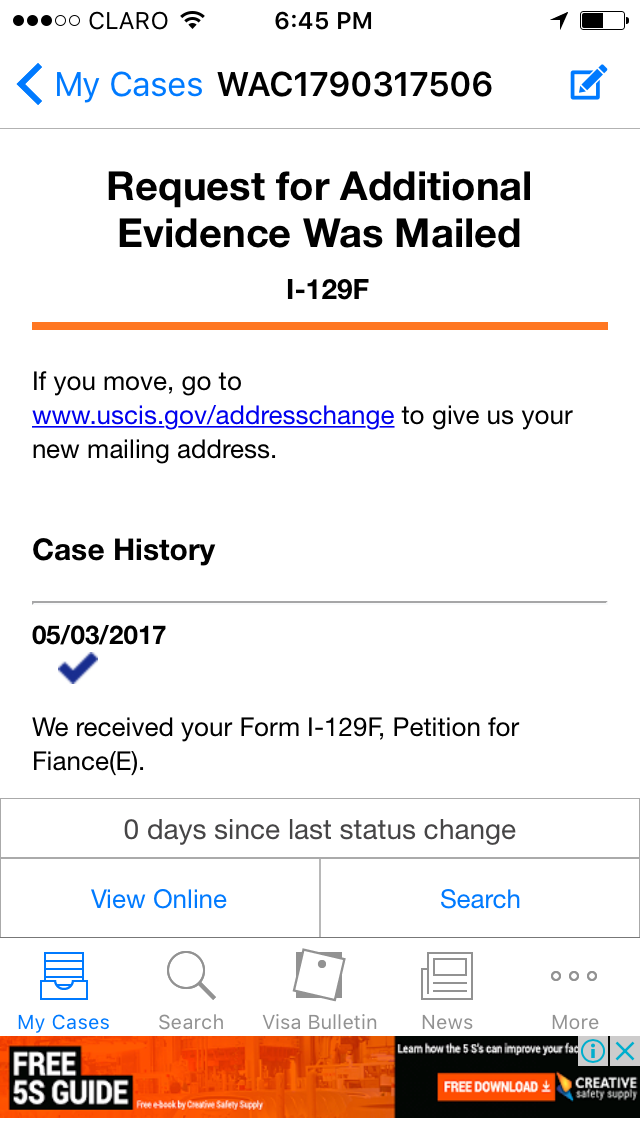The height and width of the screenshot is (1136, 640).
Task: Select the My Cases tab
Action: click(x=64, y=992)
